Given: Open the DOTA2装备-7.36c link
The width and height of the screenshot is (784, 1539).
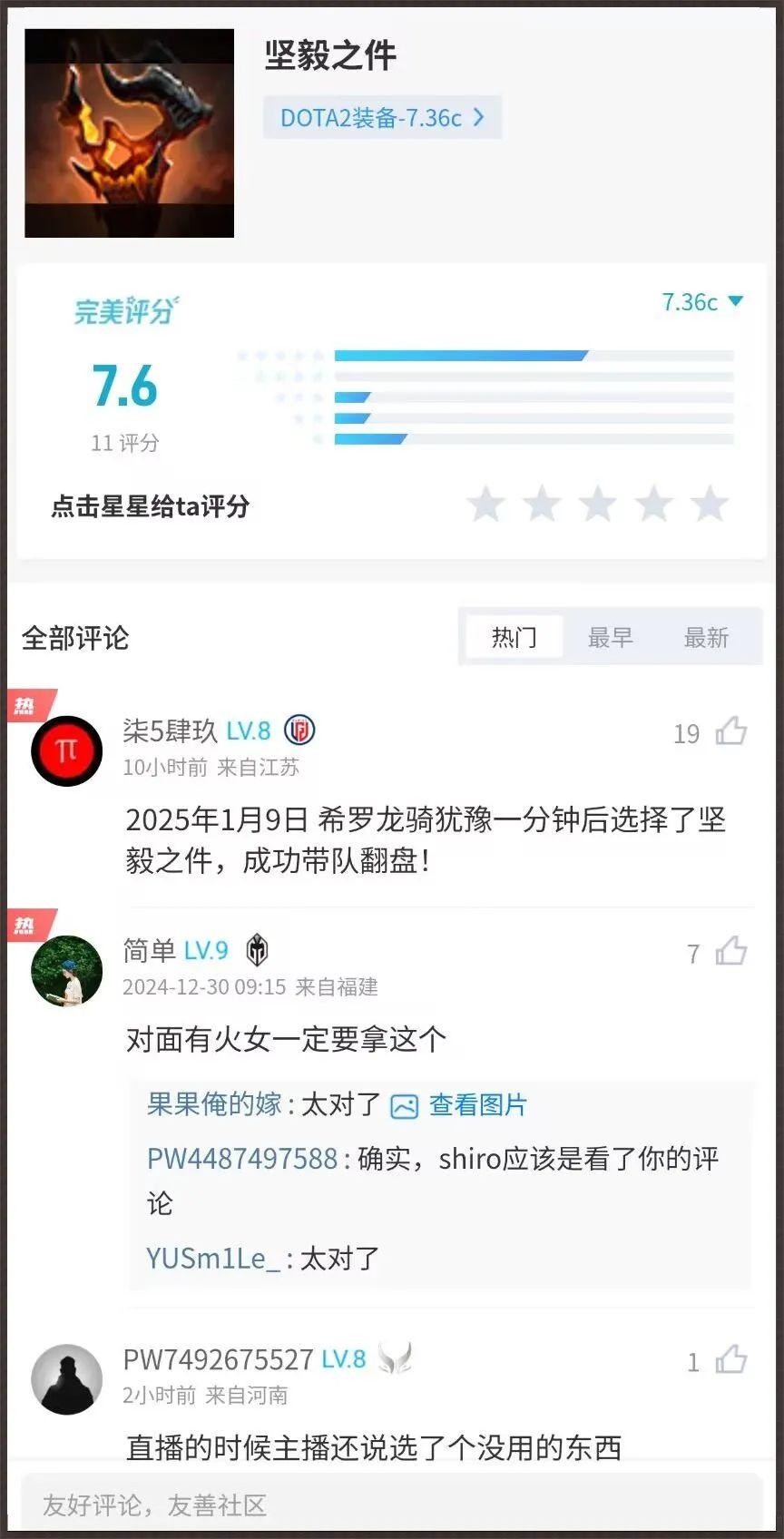Looking at the screenshot, I should [x=382, y=118].
